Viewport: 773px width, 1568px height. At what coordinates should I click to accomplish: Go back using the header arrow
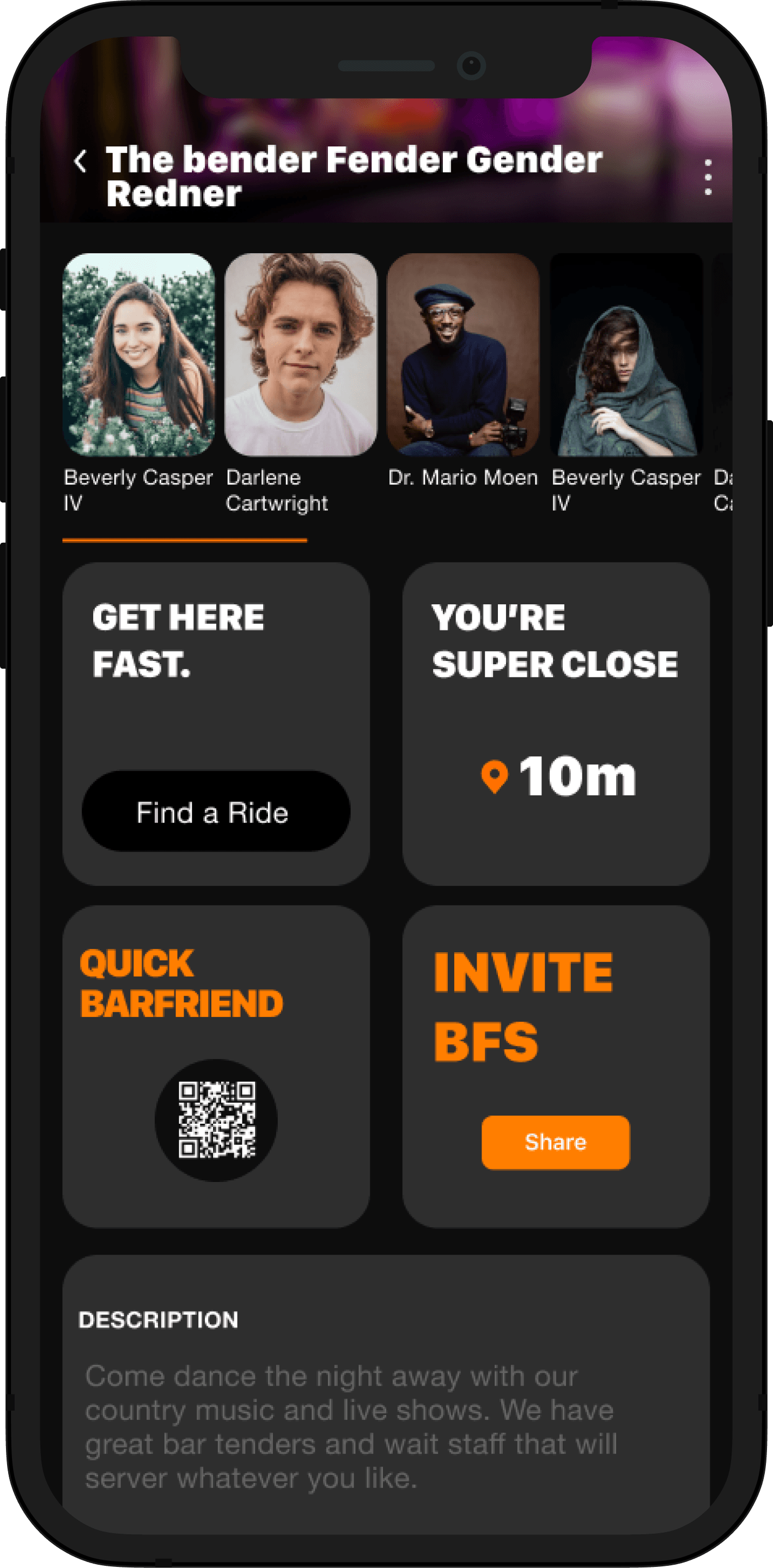(x=80, y=161)
